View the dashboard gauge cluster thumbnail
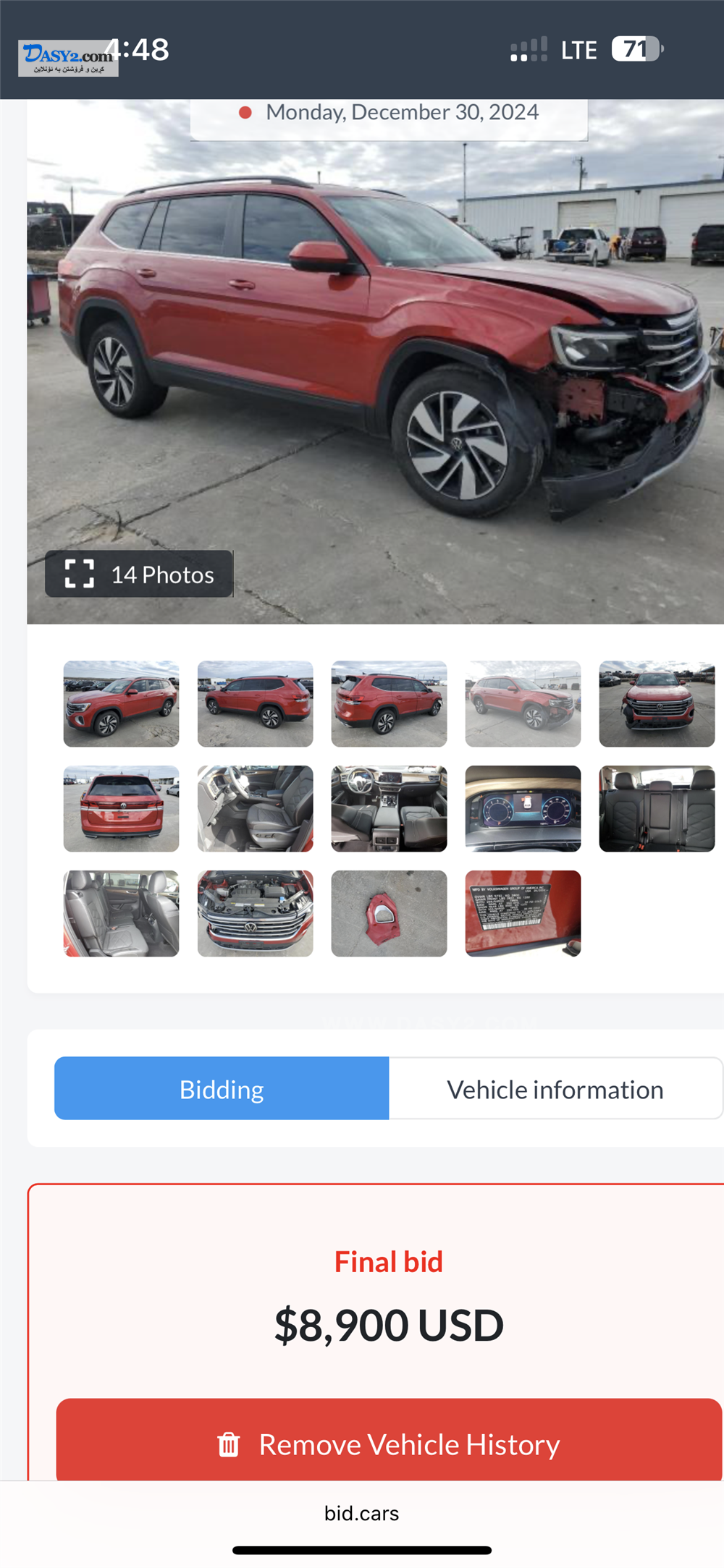 click(x=523, y=809)
